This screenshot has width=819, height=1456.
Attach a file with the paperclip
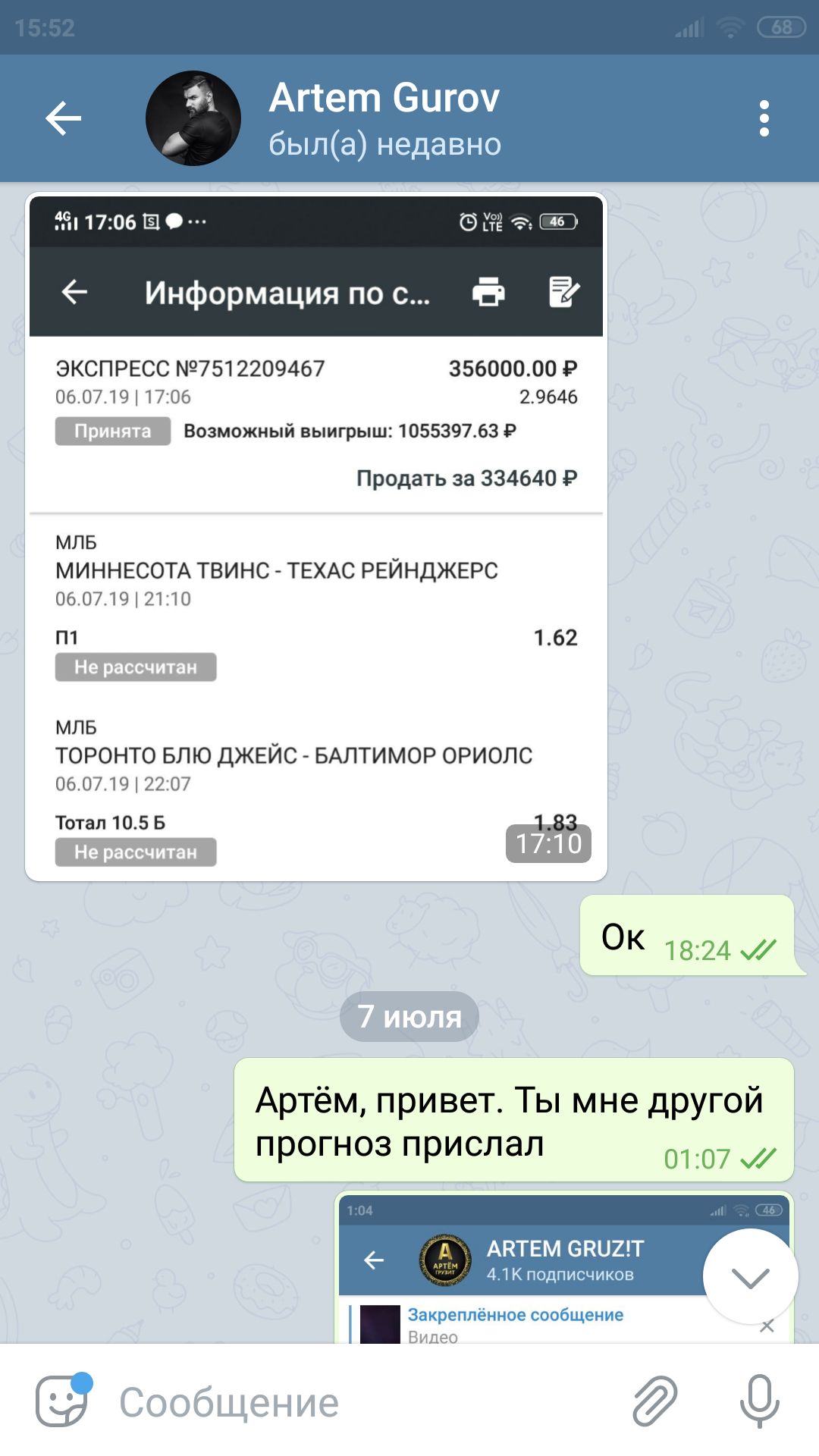pyautogui.click(x=654, y=1401)
